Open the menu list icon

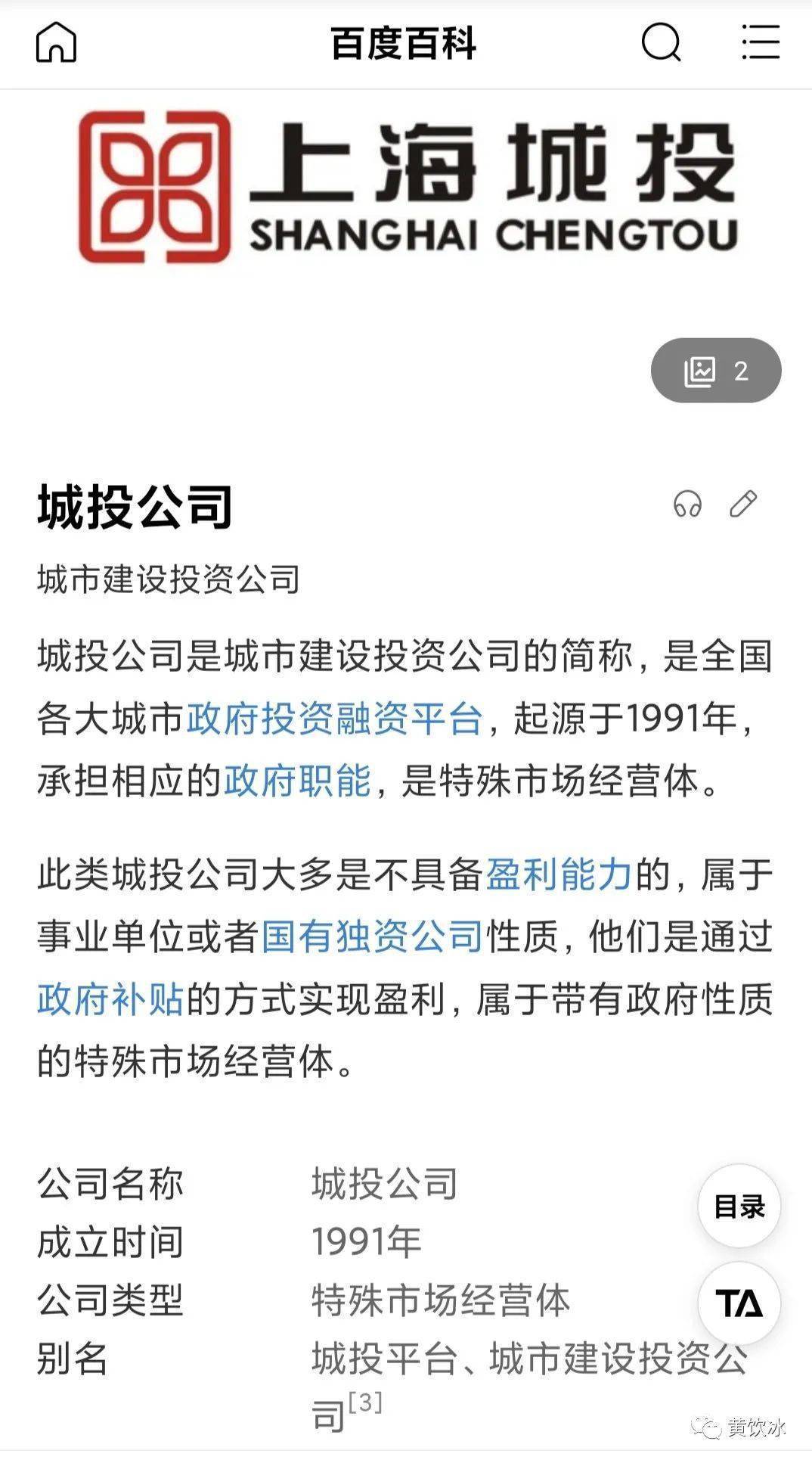pos(760,42)
